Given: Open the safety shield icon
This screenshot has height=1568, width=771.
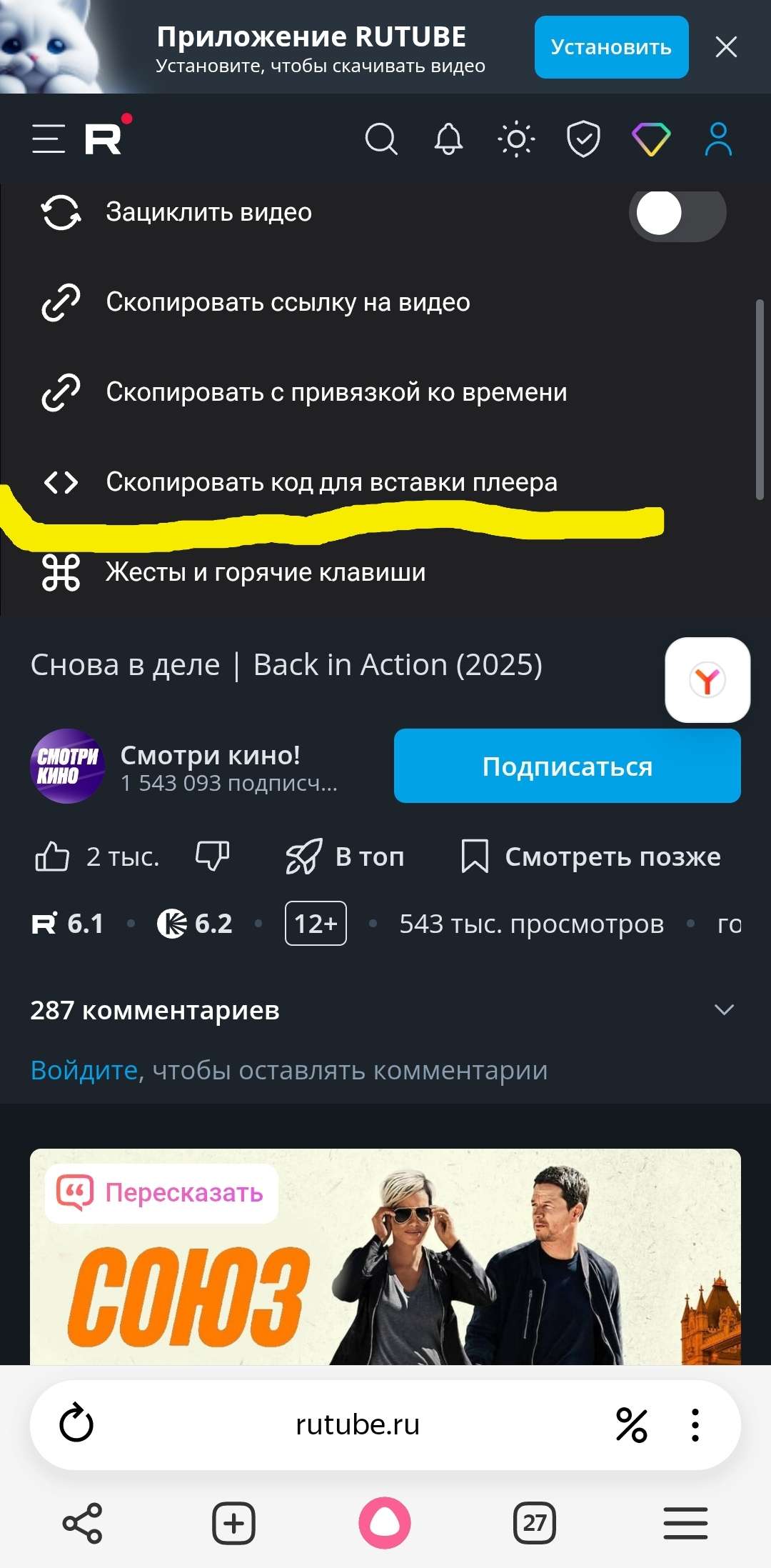Looking at the screenshot, I should (x=583, y=139).
